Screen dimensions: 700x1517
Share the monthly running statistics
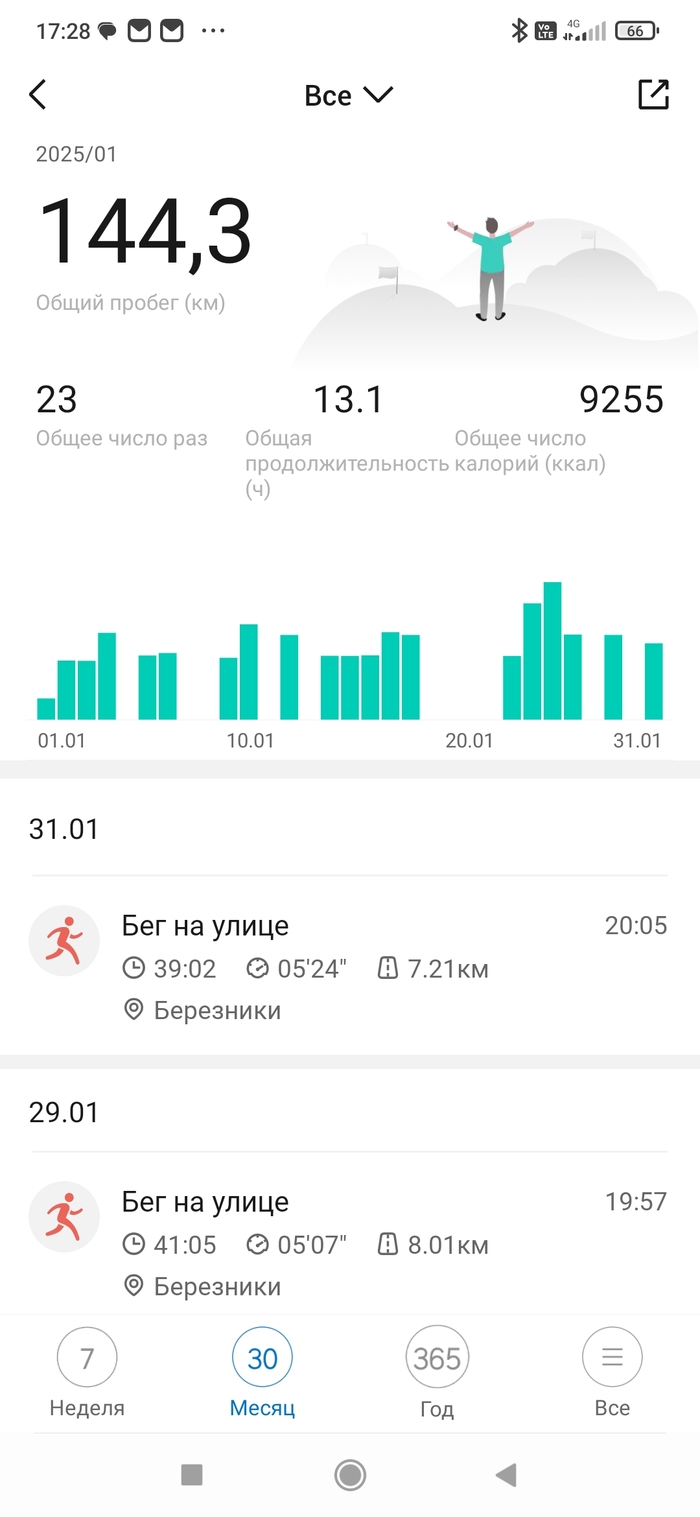(x=653, y=95)
